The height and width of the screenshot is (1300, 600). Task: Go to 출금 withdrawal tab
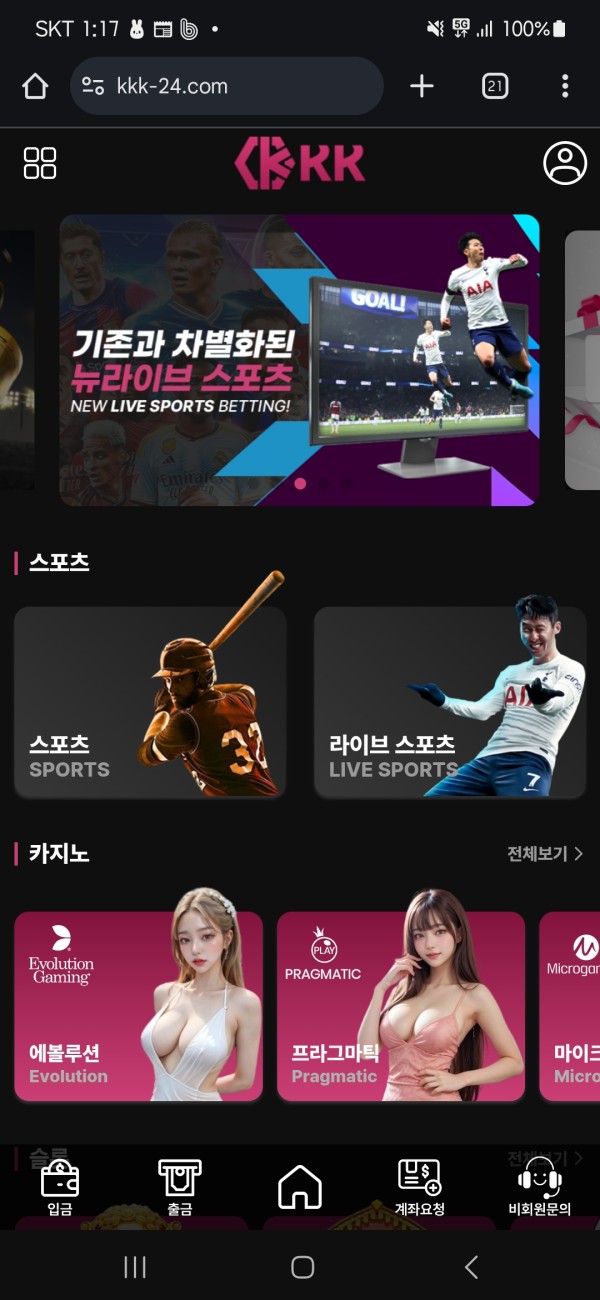click(180, 1189)
